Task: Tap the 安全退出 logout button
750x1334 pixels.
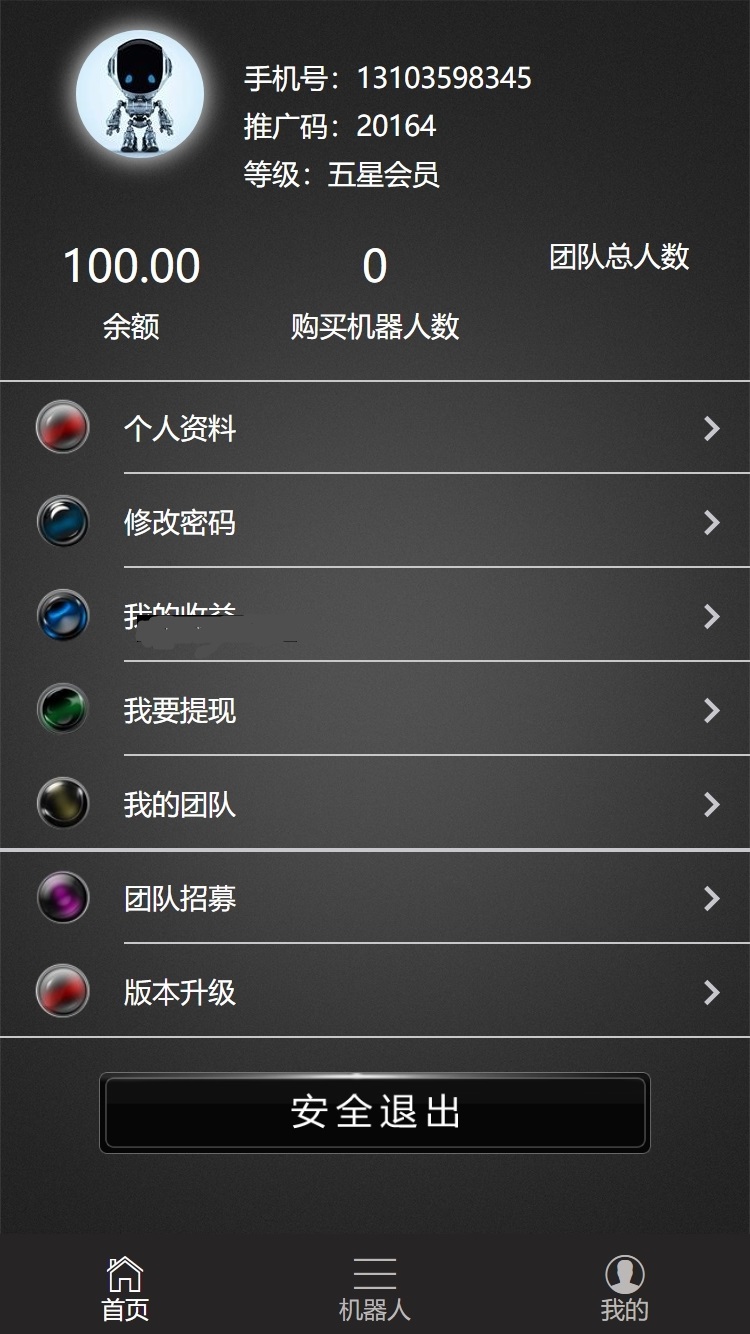Action: (375, 1112)
